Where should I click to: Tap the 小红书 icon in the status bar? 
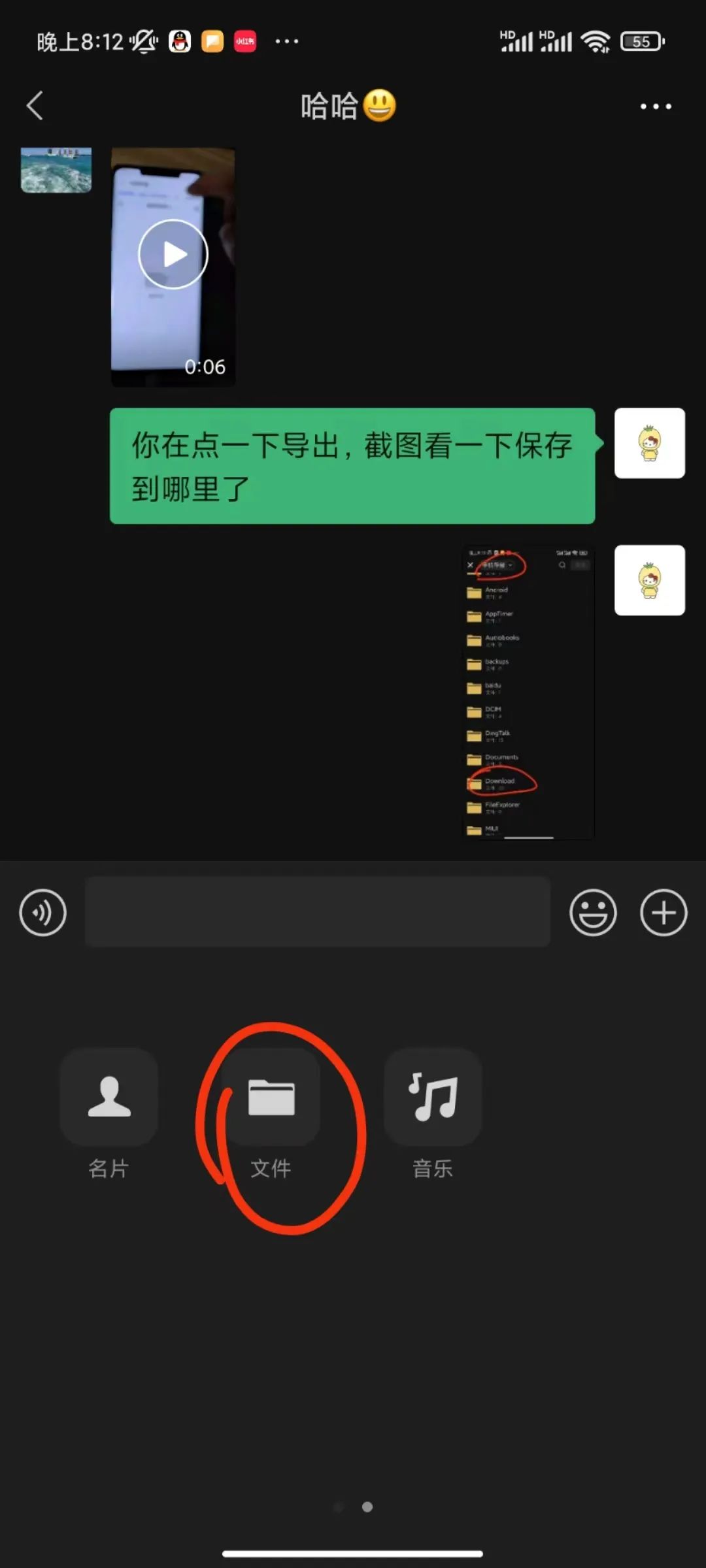pos(244,41)
